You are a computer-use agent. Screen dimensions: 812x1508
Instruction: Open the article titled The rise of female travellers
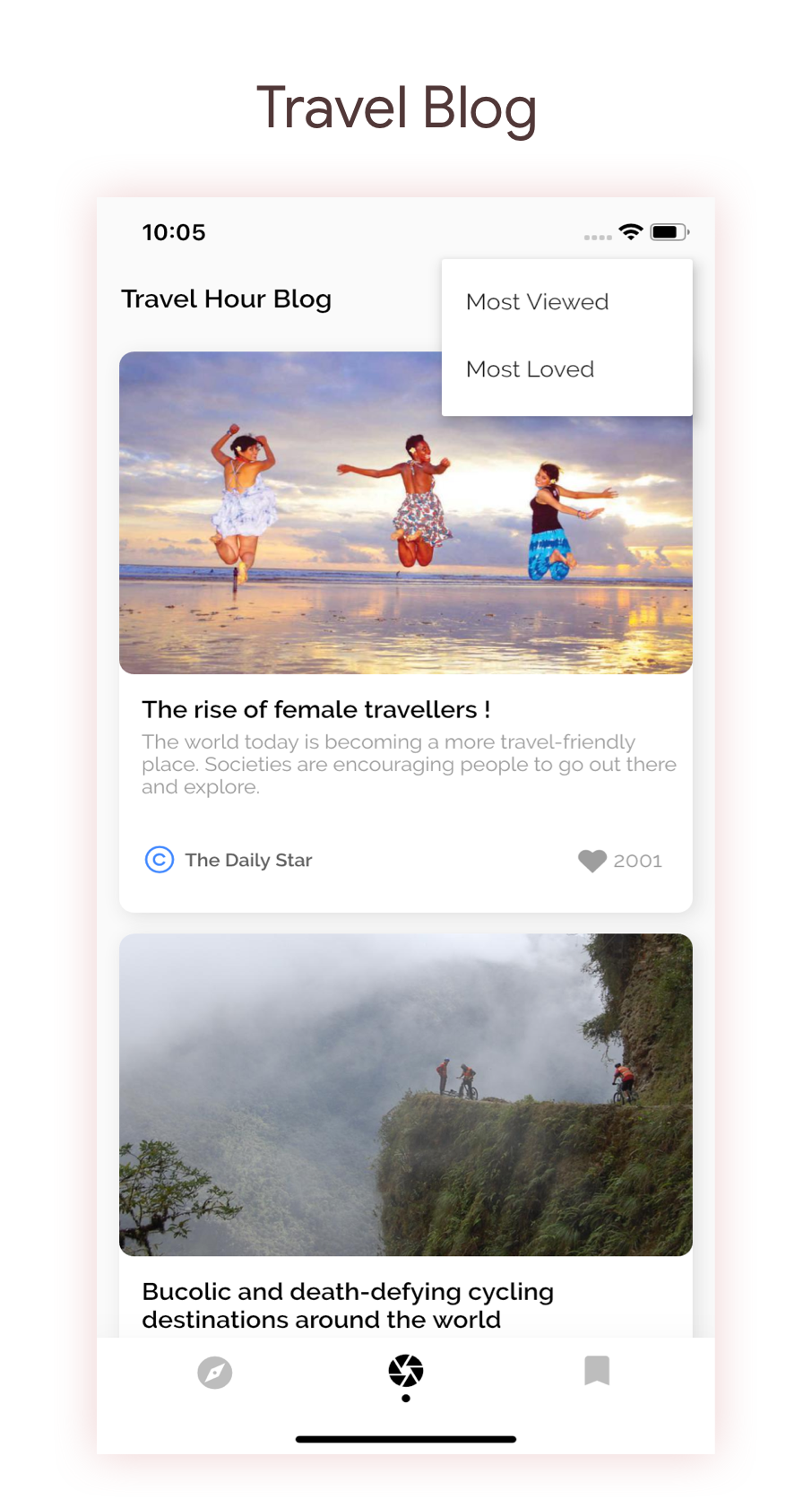[x=315, y=709]
